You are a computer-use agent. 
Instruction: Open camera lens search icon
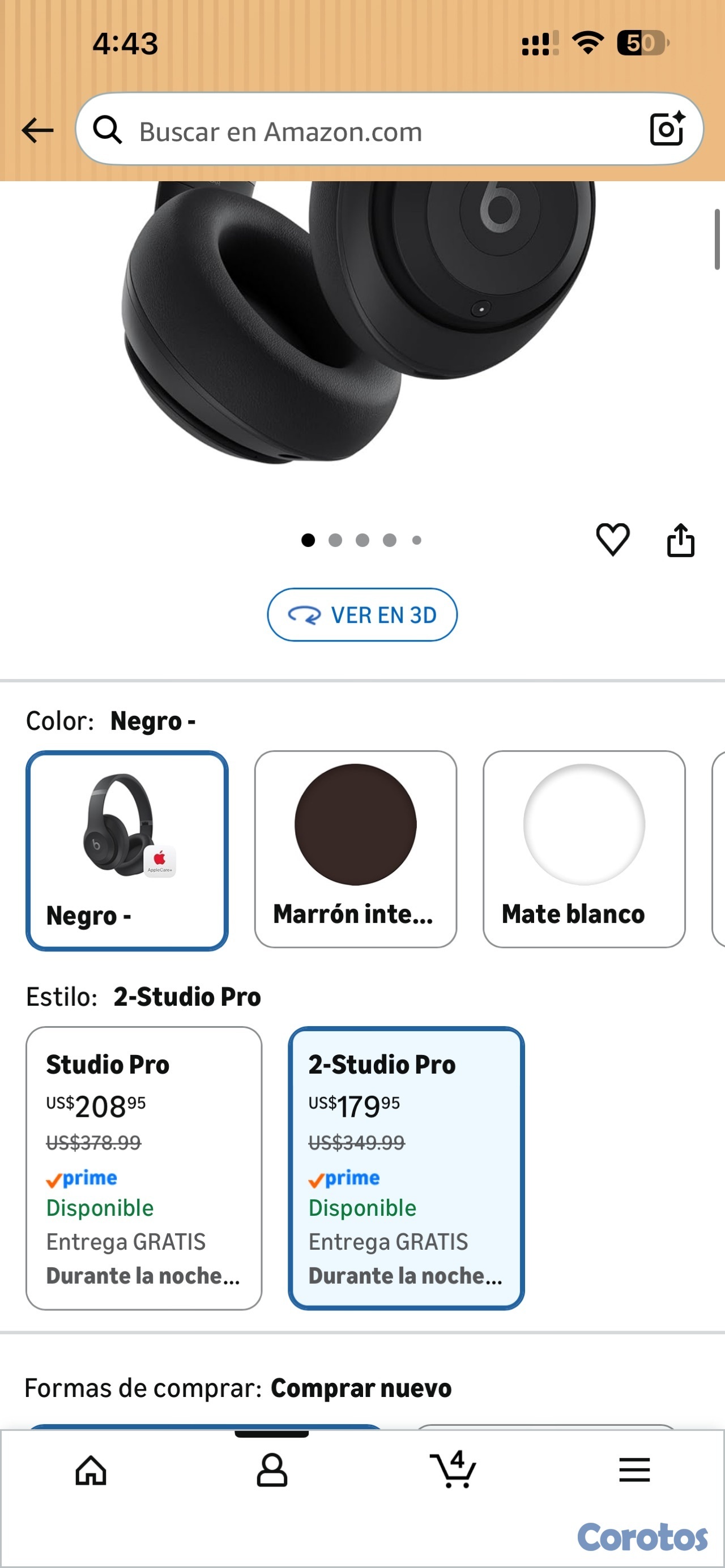click(x=667, y=129)
